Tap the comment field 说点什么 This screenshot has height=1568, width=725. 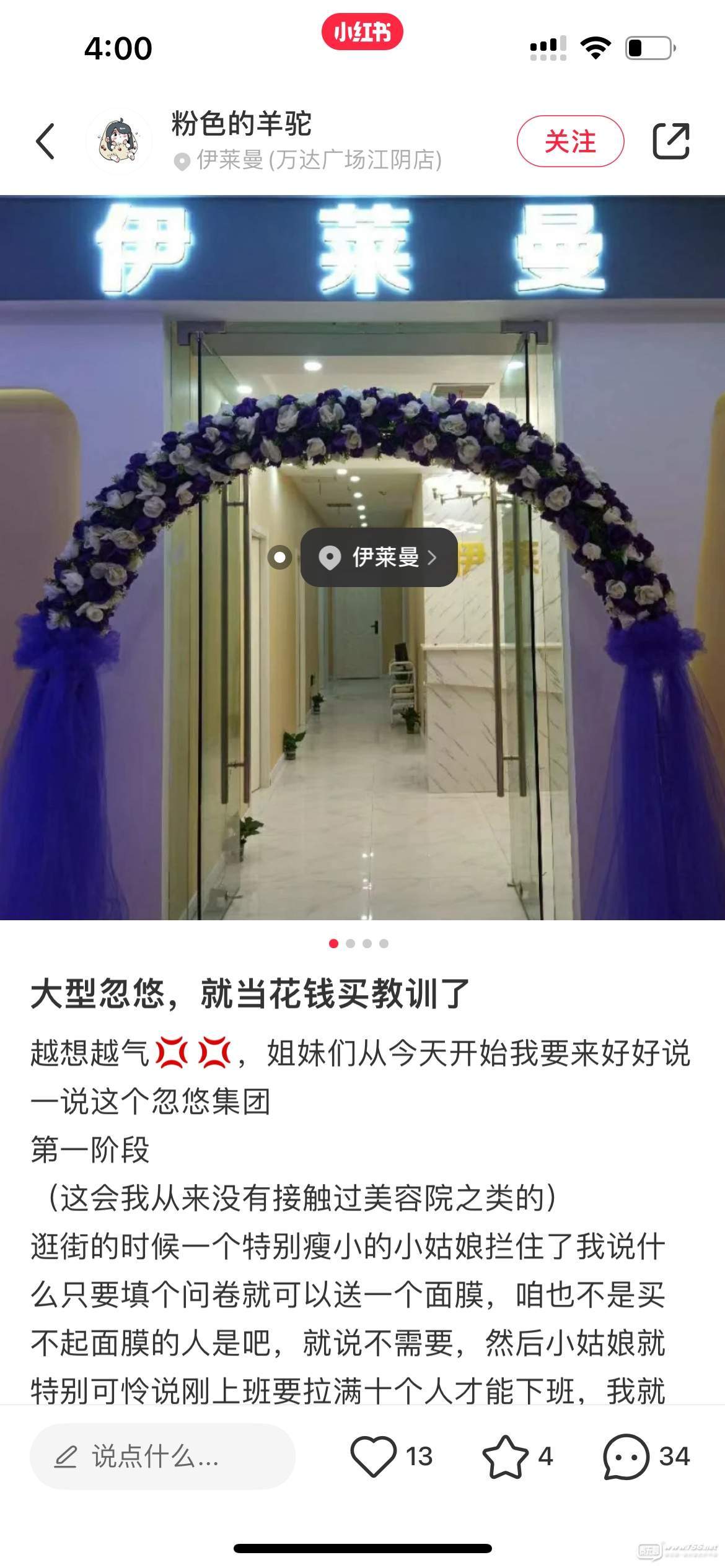pos(162,1457)
